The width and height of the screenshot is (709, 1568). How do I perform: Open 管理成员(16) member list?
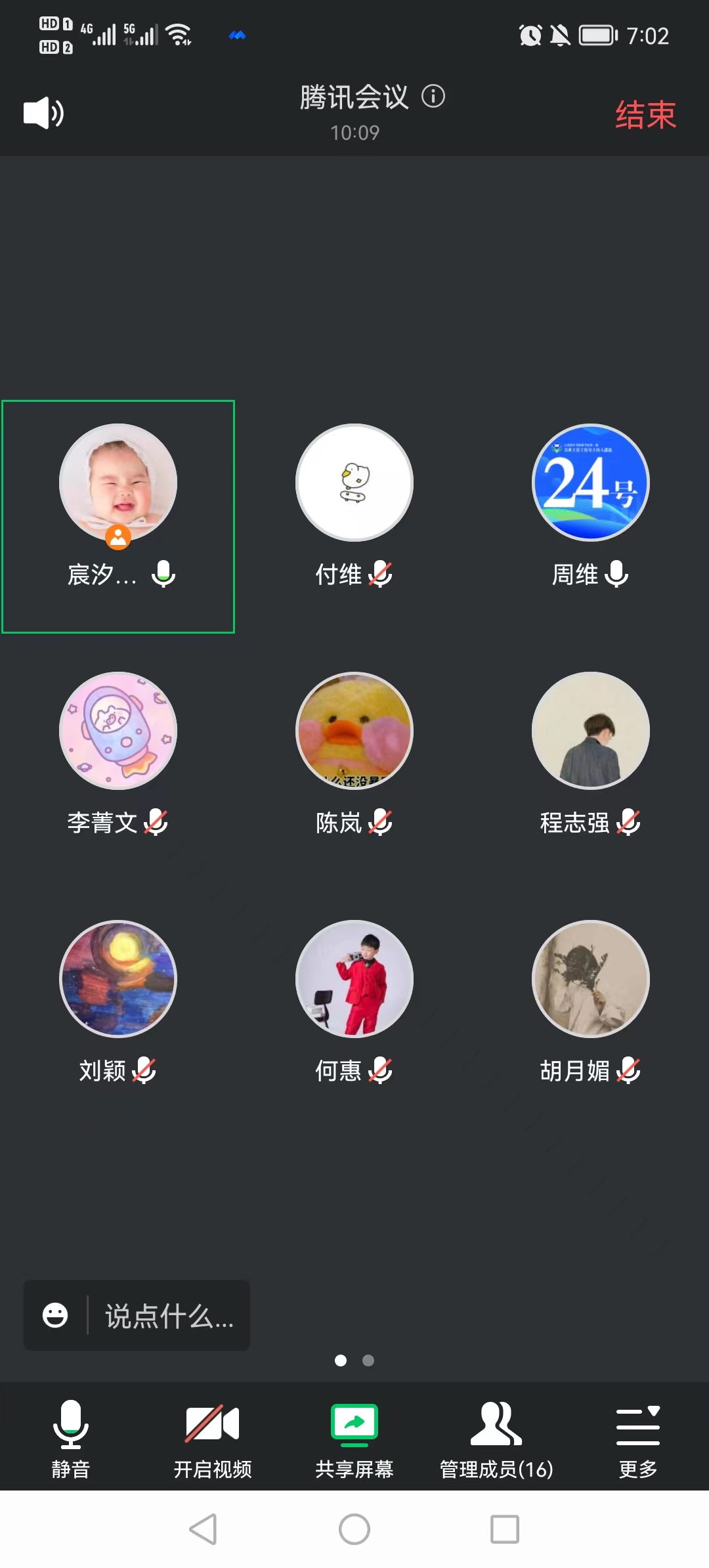[x=496, y=1438]
